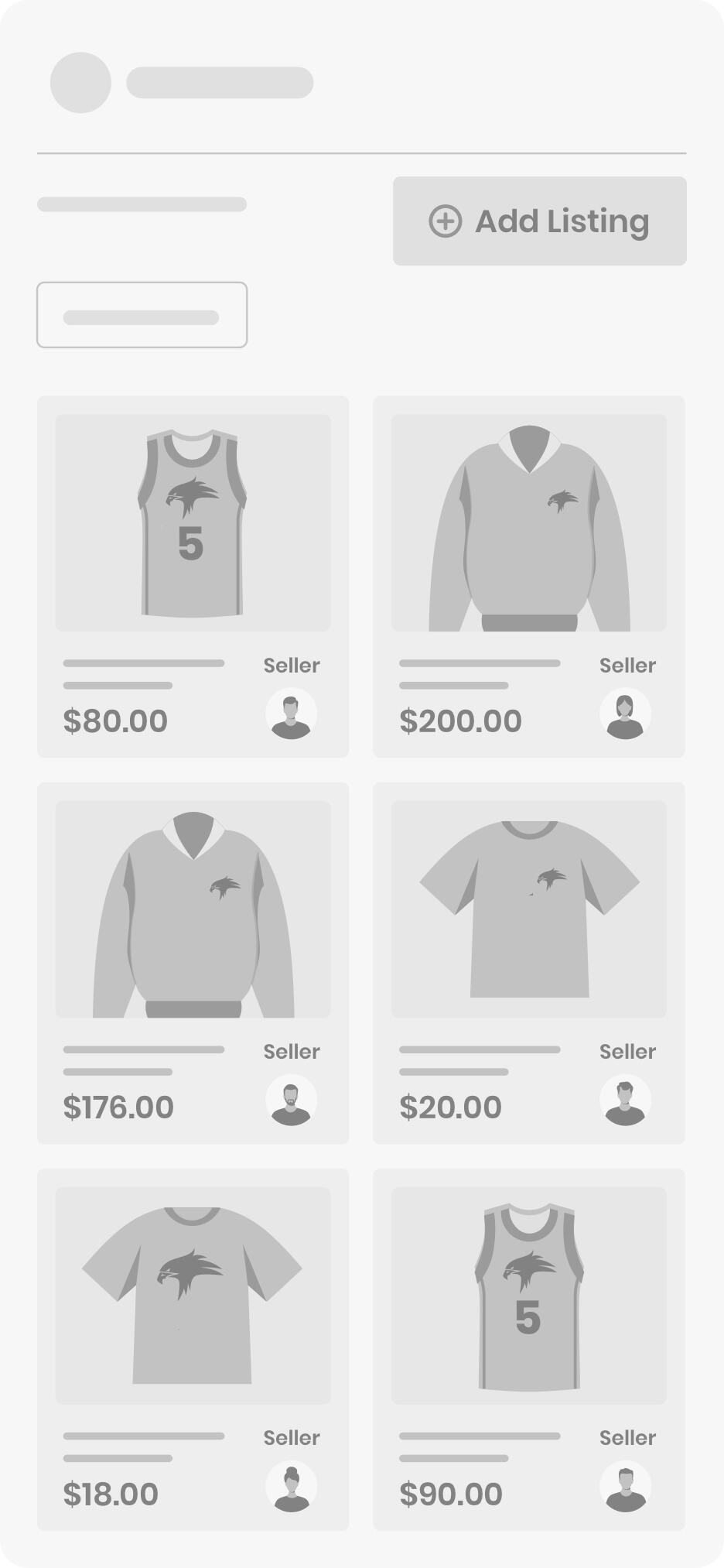The width and height of the screenshot is (724, 1568).
Task: Open the $200.00 sweater listing
Action: tap(528, 523)
